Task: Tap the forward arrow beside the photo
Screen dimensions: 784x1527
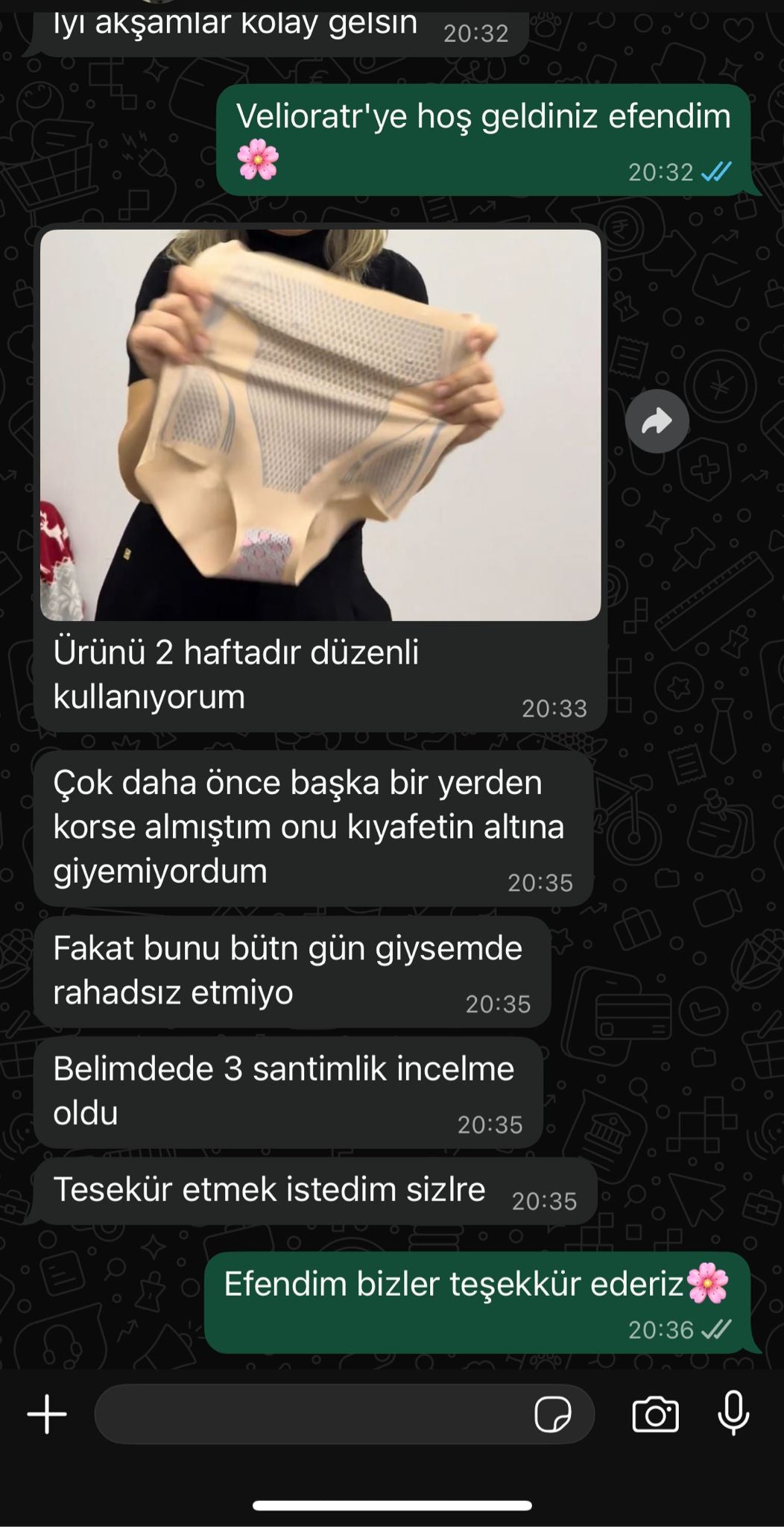Action: click(x=657, y=422)
